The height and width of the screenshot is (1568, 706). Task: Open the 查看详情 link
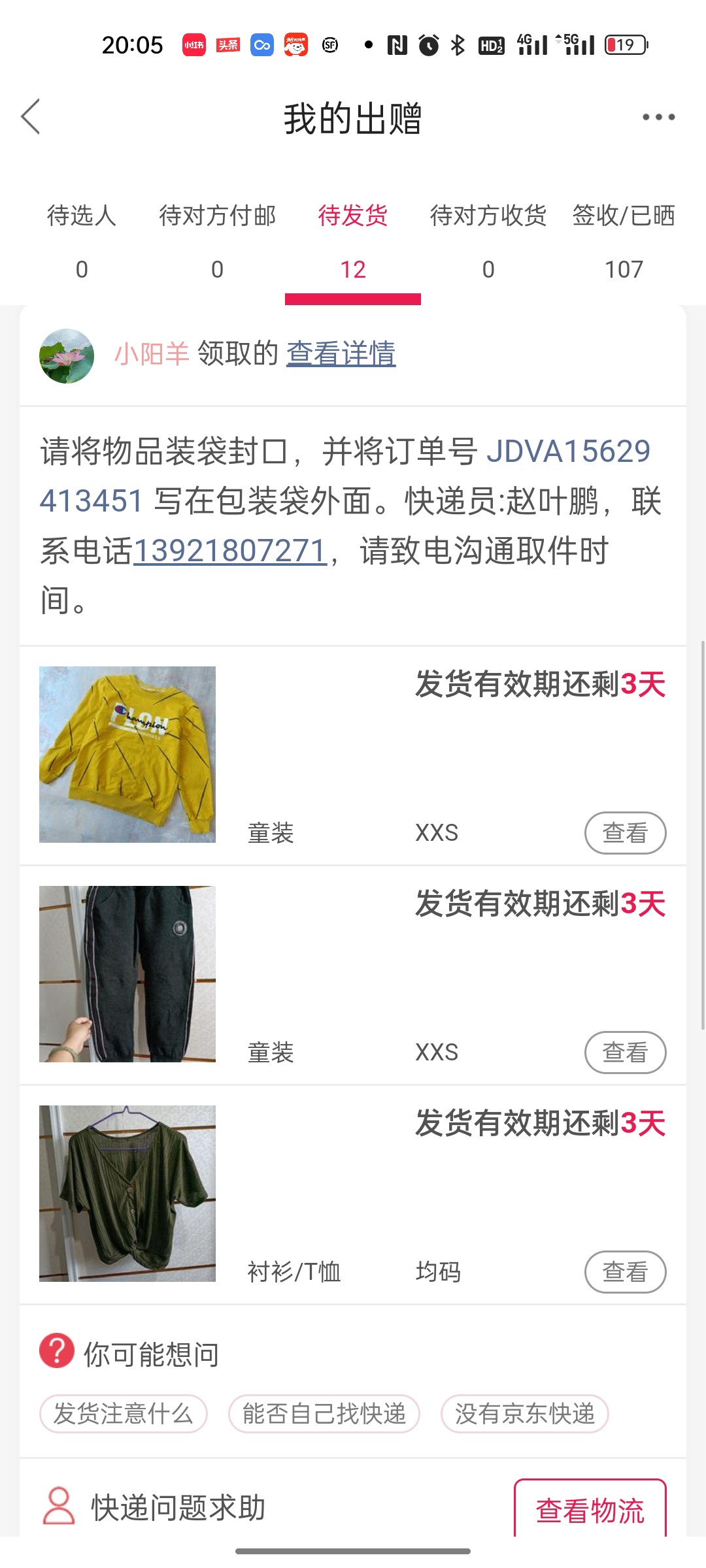[x=341, y=354]
